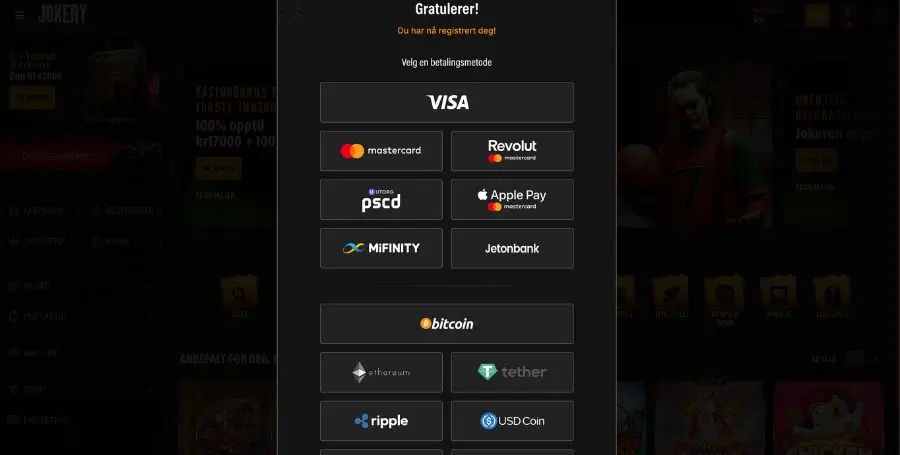Choose Mastercard payment option
This screenshot has height=455, width=900.
point(381,151)
